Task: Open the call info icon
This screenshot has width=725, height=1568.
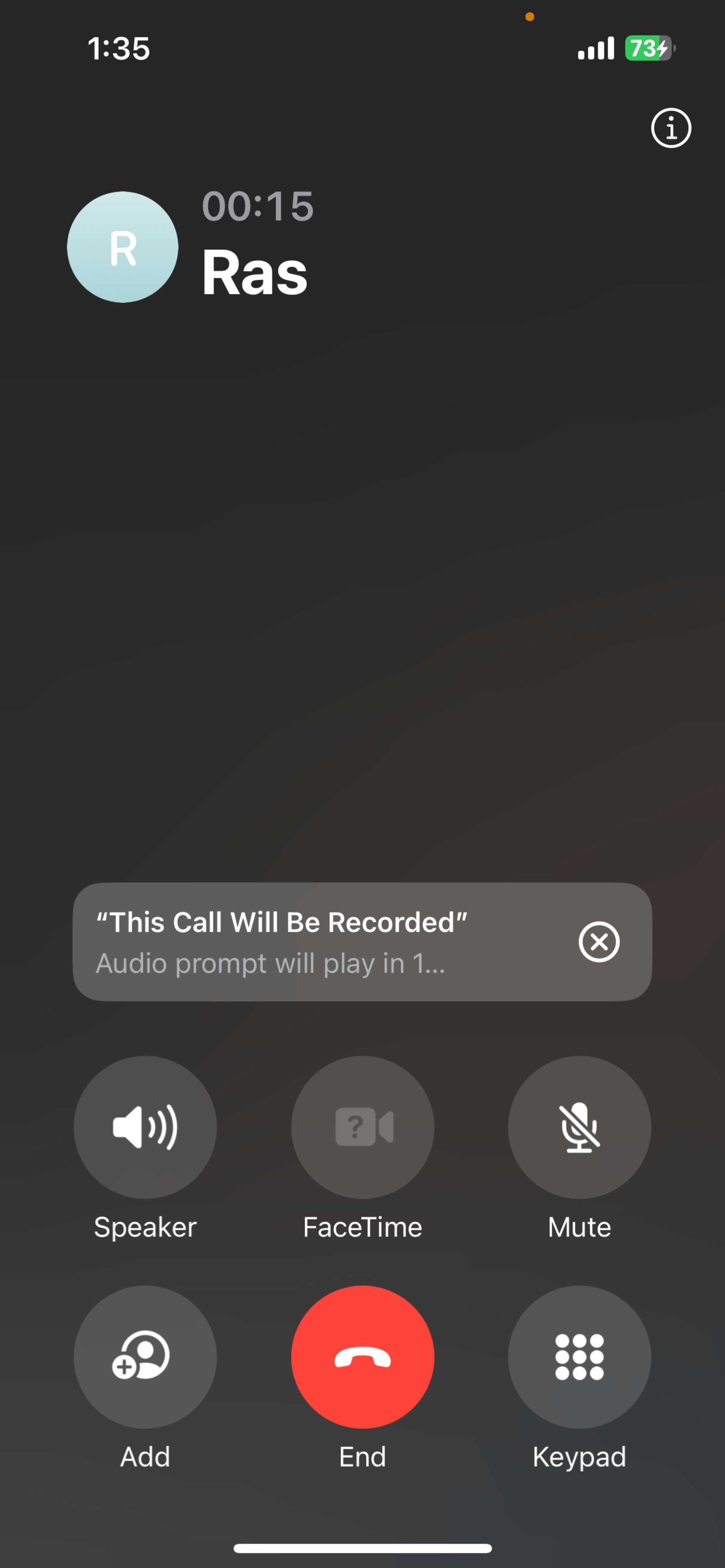Action: (x=671, y=128)
